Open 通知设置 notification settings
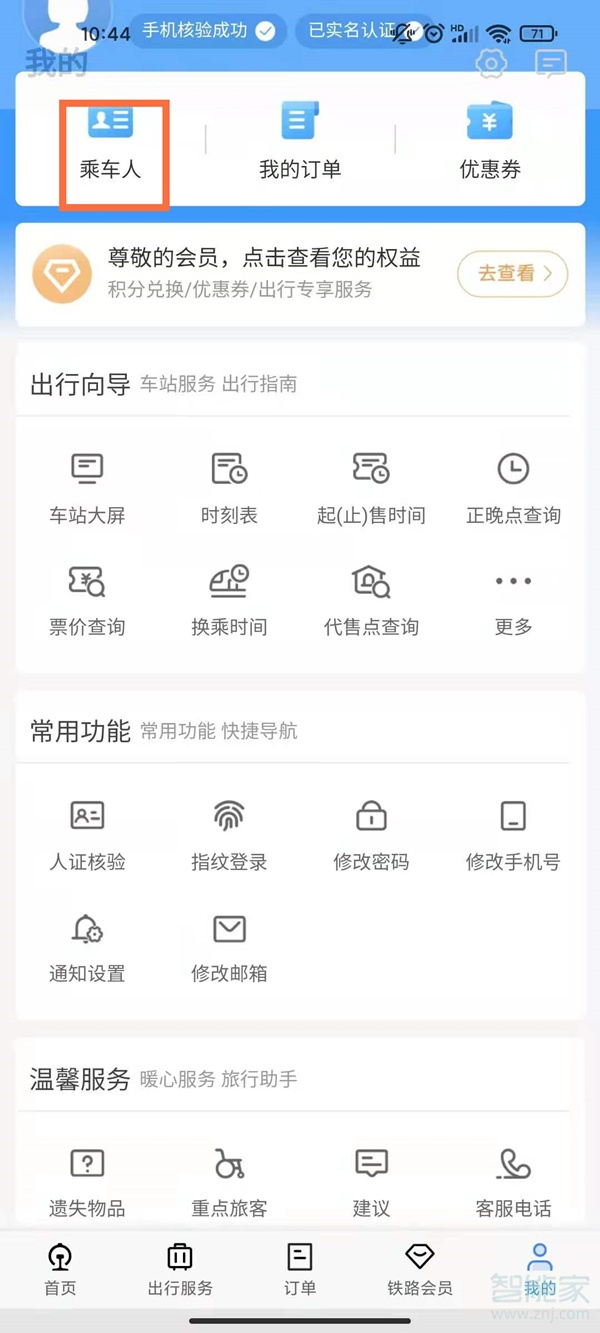This screenshot has height=1333, width=600. coord(88,946)
